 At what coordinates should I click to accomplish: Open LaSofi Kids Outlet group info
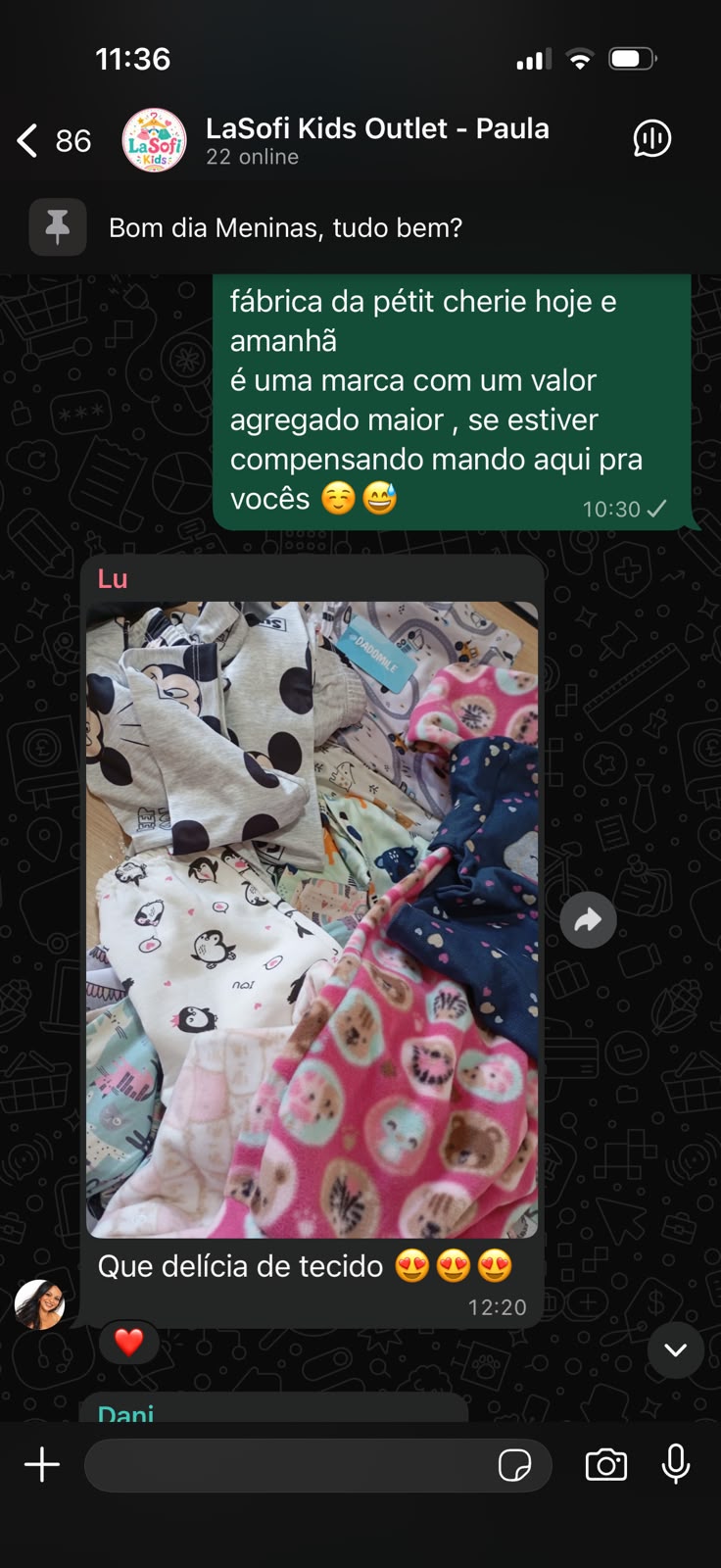pos(377,140)
